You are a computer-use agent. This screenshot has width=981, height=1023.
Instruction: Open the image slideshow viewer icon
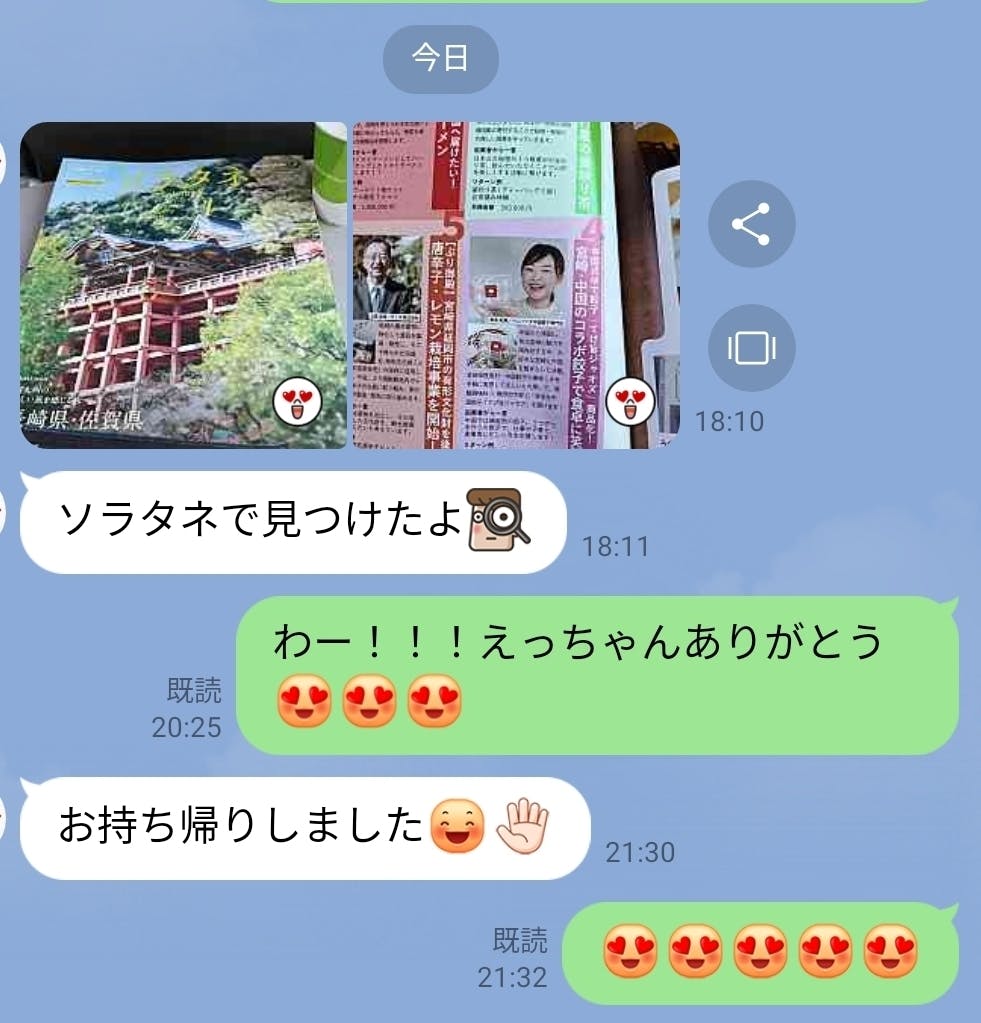click(x=752, y=348)
